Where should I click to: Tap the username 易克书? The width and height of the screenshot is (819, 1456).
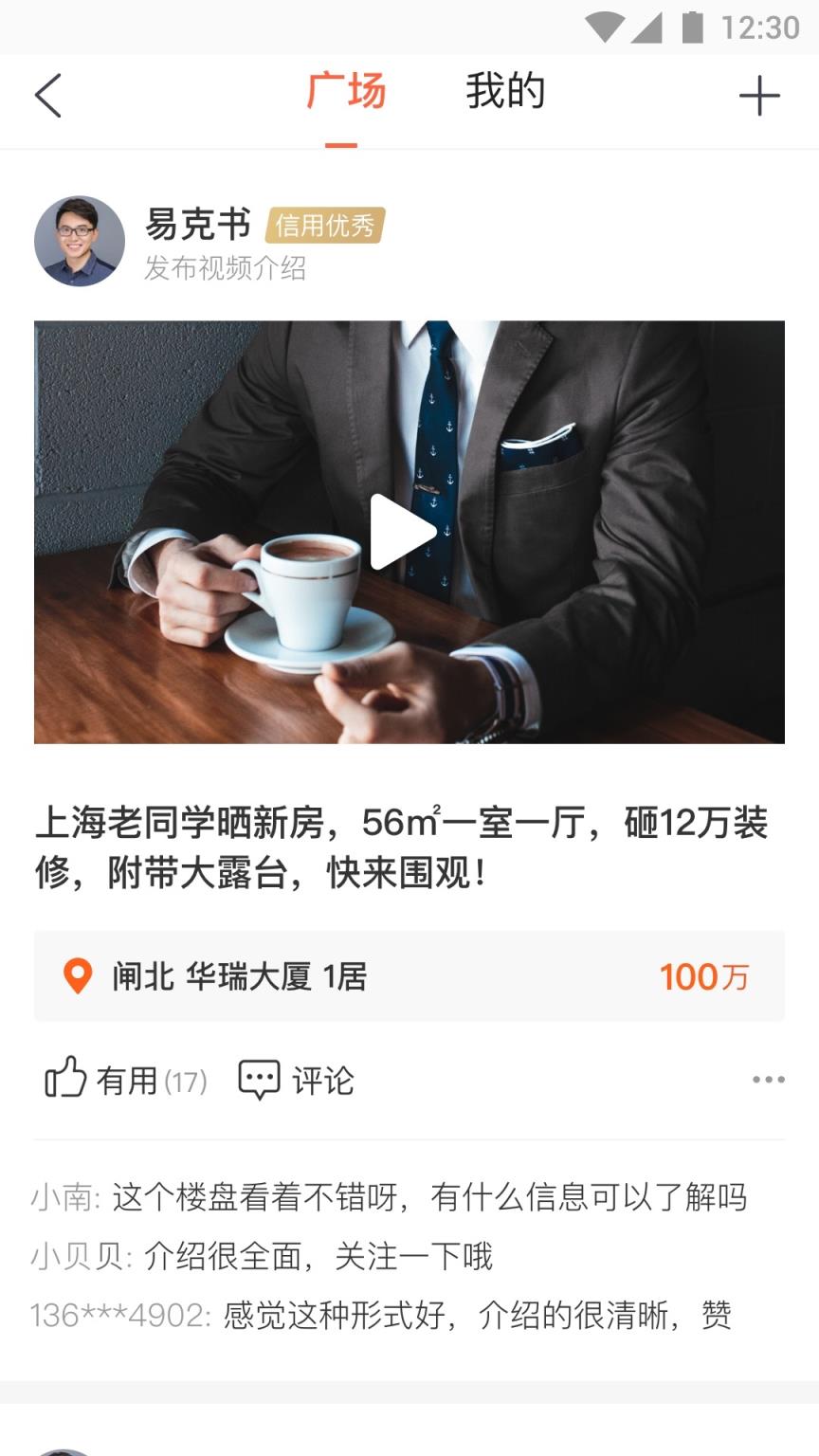tap(196, 226)
